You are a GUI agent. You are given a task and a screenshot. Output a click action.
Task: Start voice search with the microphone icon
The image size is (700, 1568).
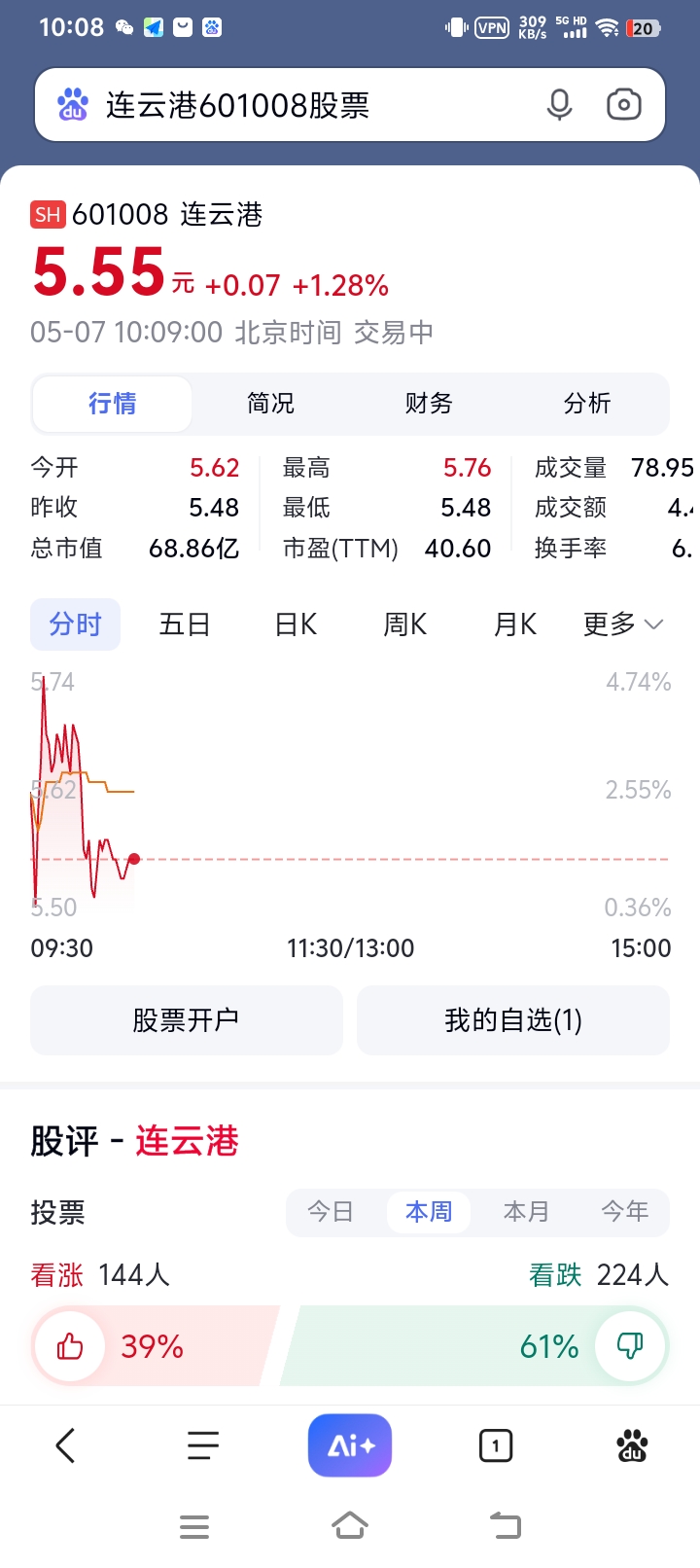(x=559, y=104)
